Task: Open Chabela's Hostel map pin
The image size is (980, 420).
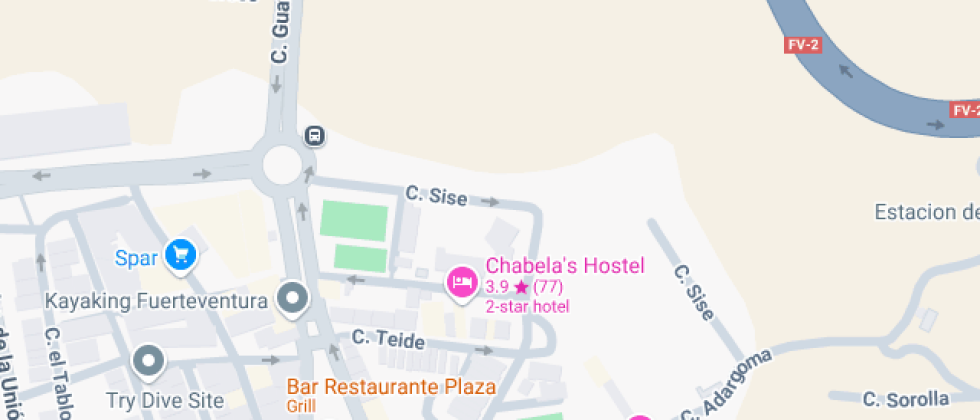Action: tap(461, 282)
